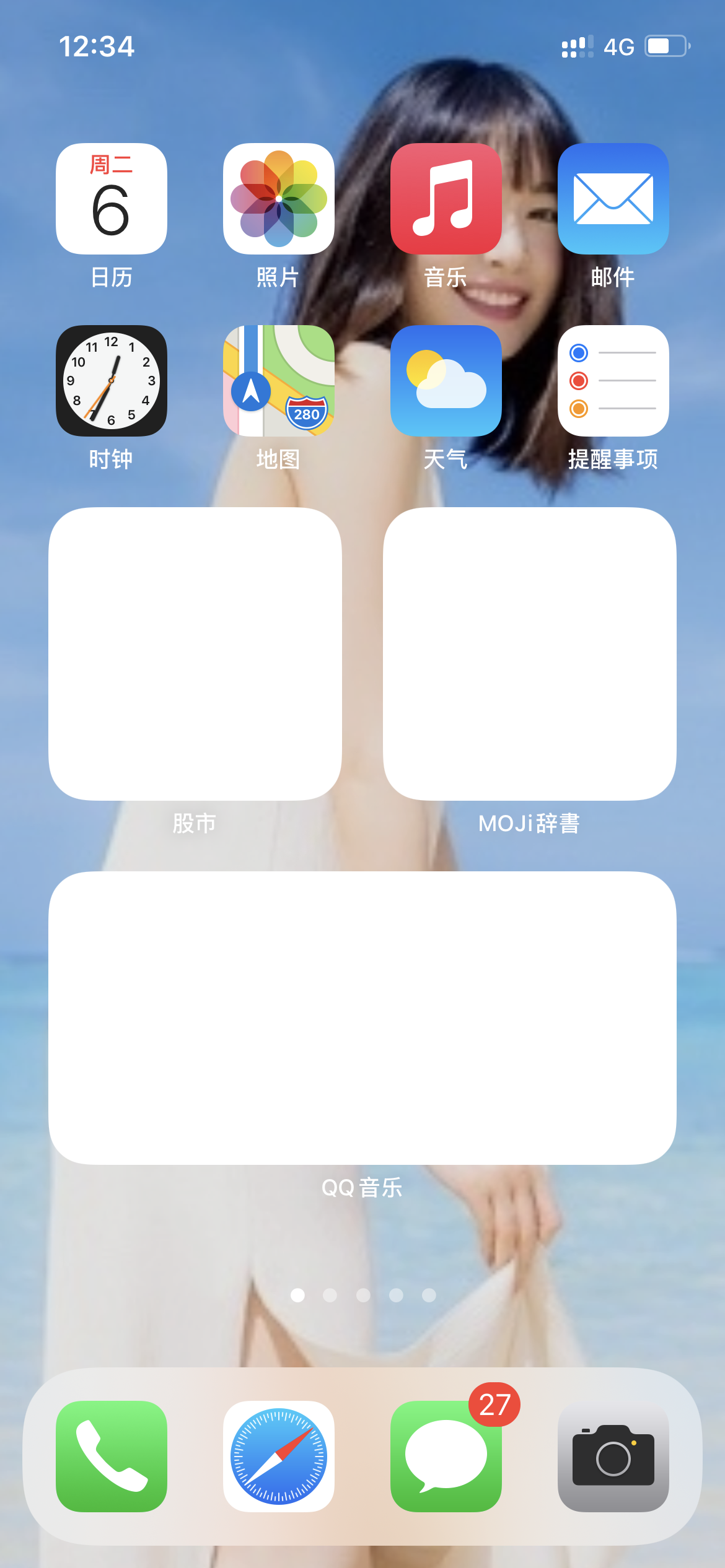
Task: Open the Mail app (邮件)
Action: coord(613,199)
